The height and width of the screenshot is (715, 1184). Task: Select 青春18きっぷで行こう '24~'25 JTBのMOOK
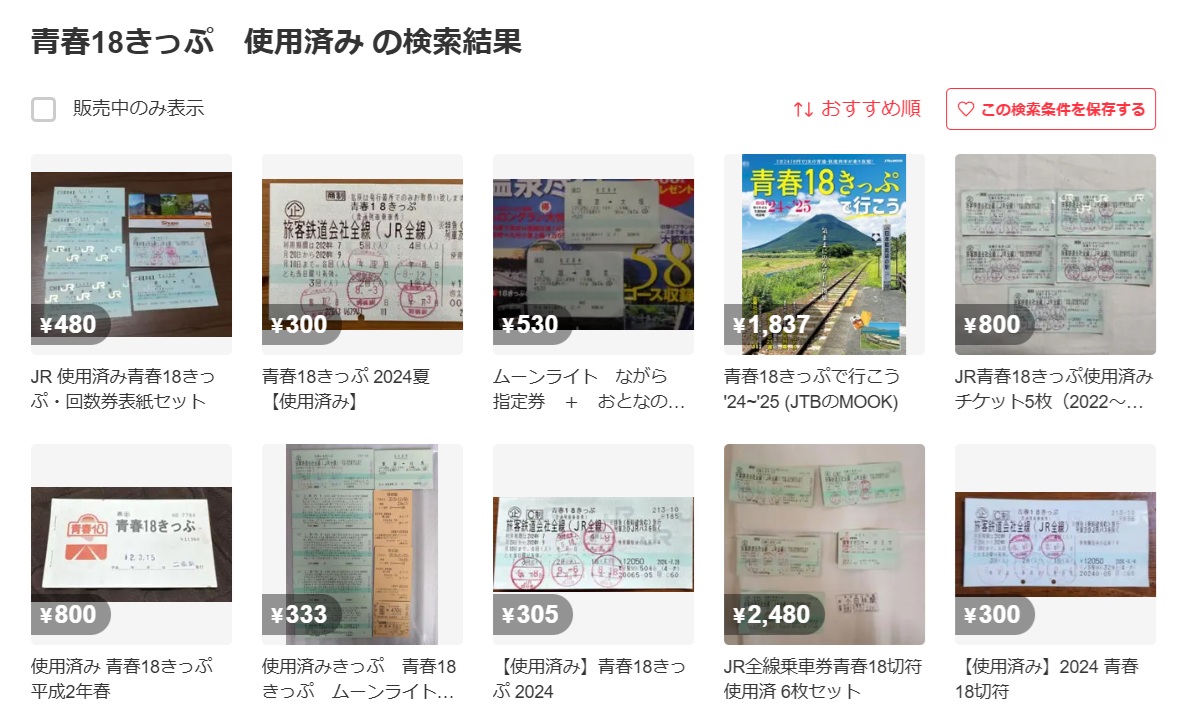(824, 254)
